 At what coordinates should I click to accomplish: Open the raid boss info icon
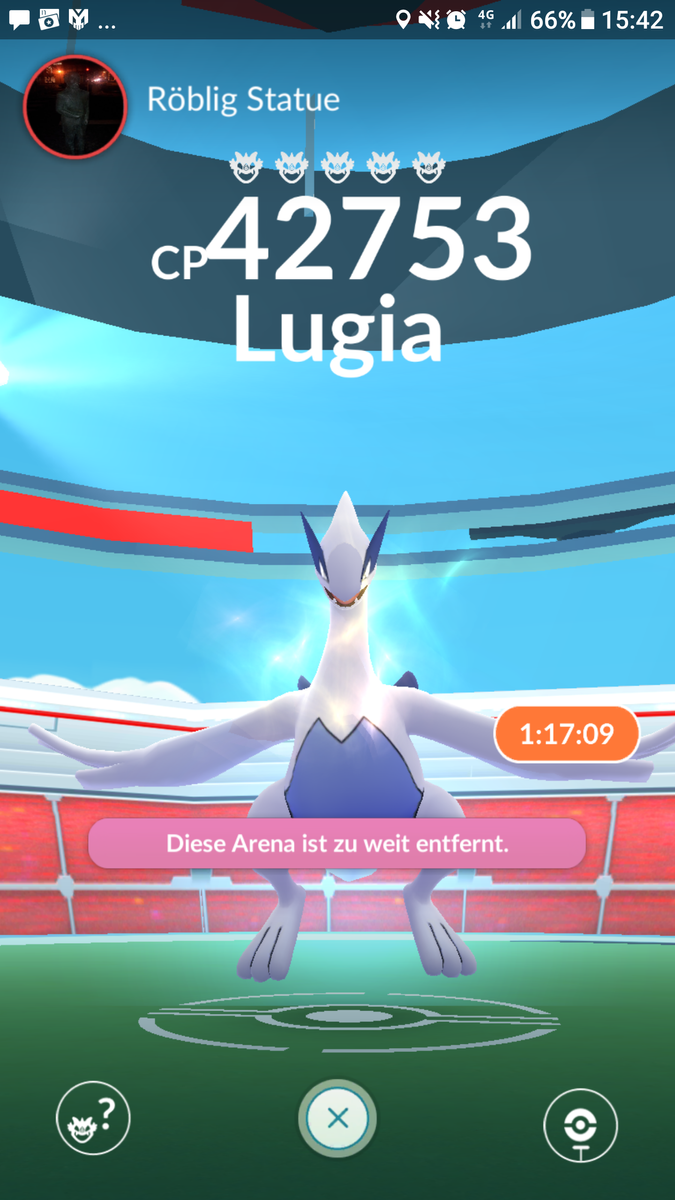pyautogui.click(x=93, y=1118)
